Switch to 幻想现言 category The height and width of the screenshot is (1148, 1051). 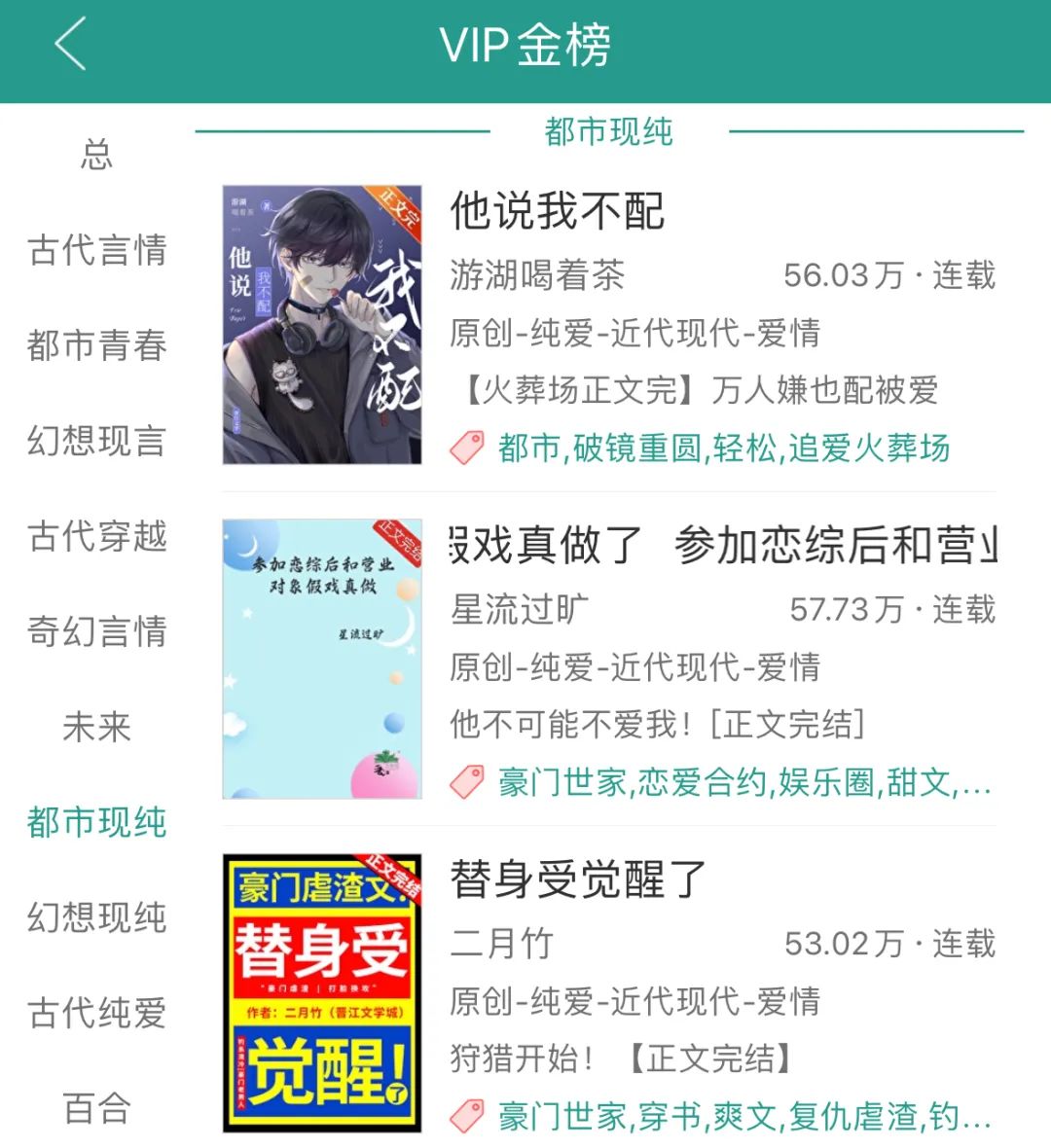(x=96, y=441)
